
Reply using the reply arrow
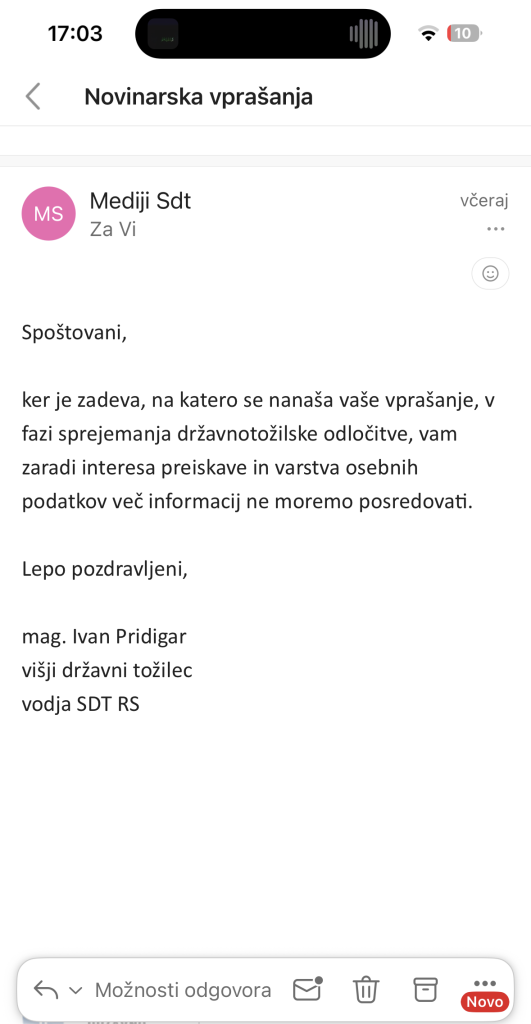pyautogui.click(x=46, y=989)
